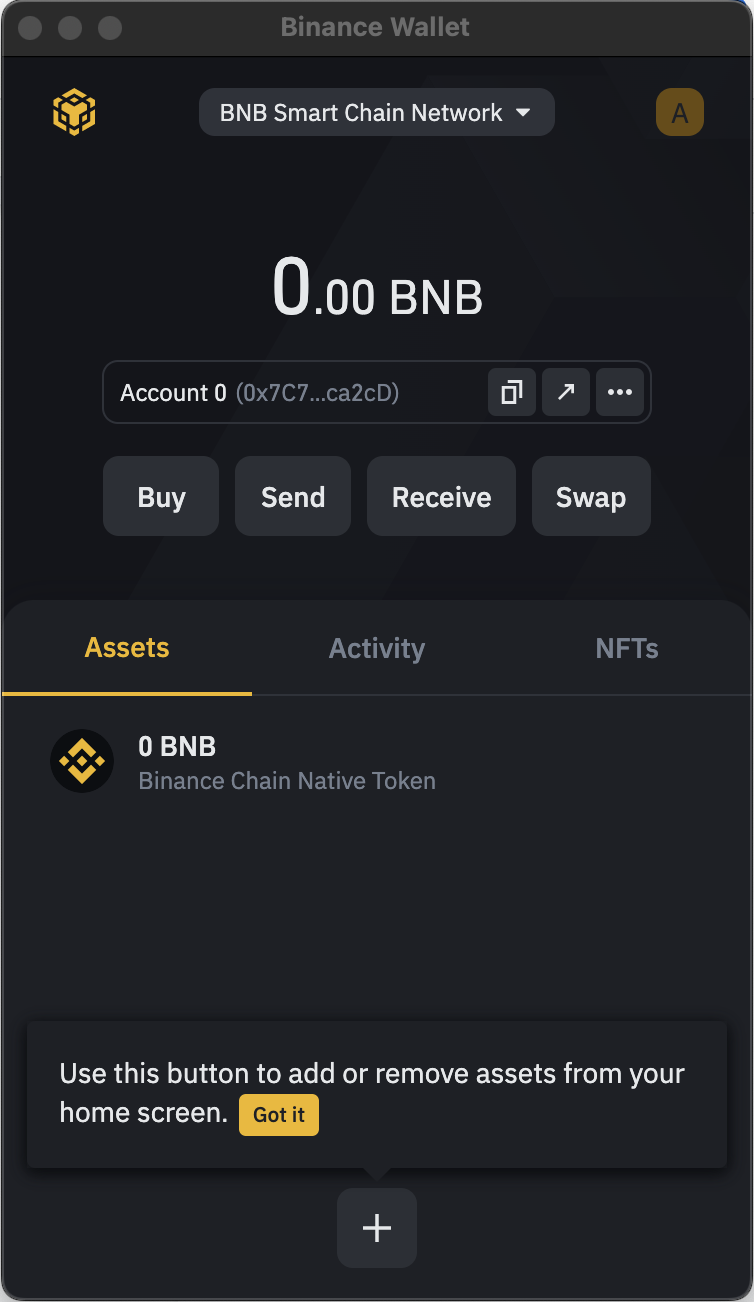The height and width of the screenshot is (1302, 754).
Task: Switch to the Activity tab
Action: point(376,648)
